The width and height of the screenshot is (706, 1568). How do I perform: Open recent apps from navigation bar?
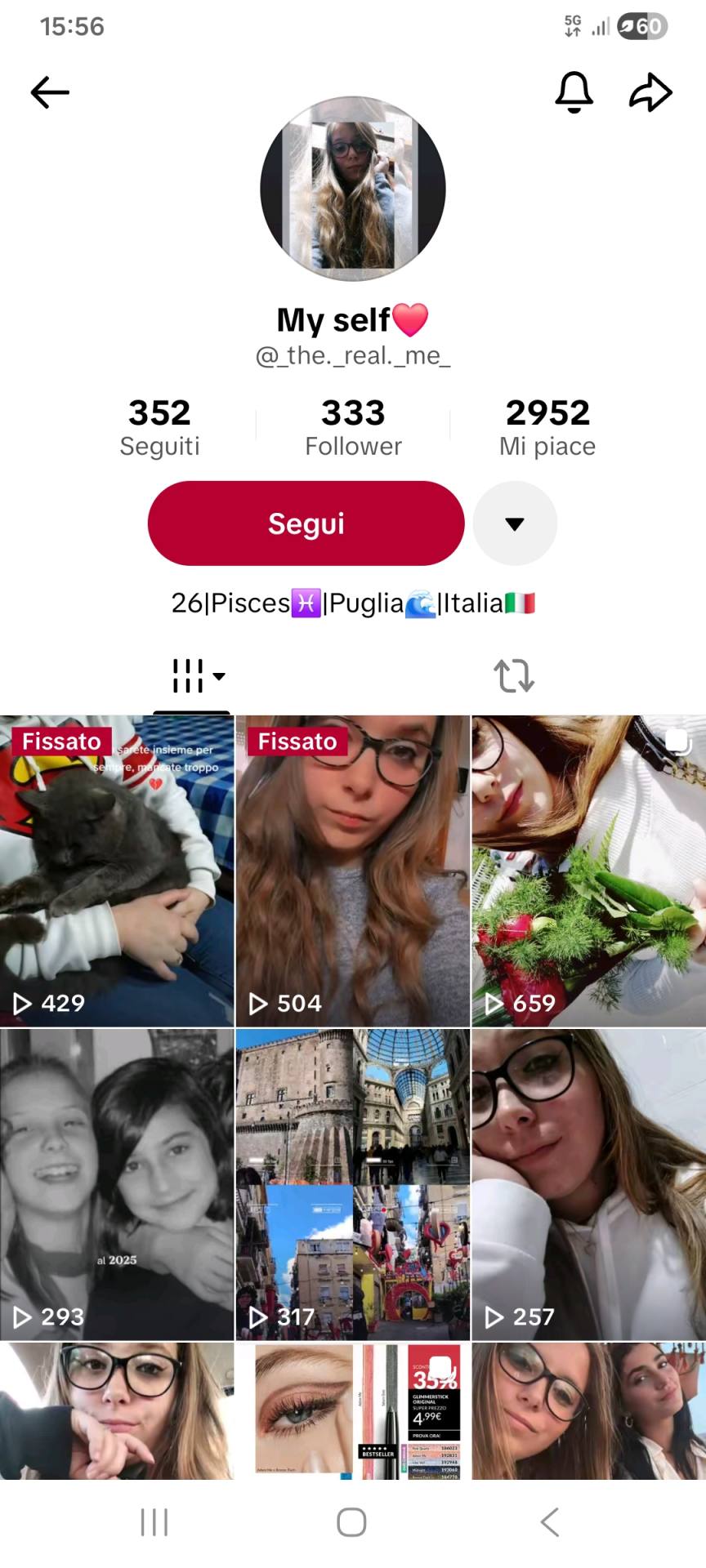coord(154,1522)
